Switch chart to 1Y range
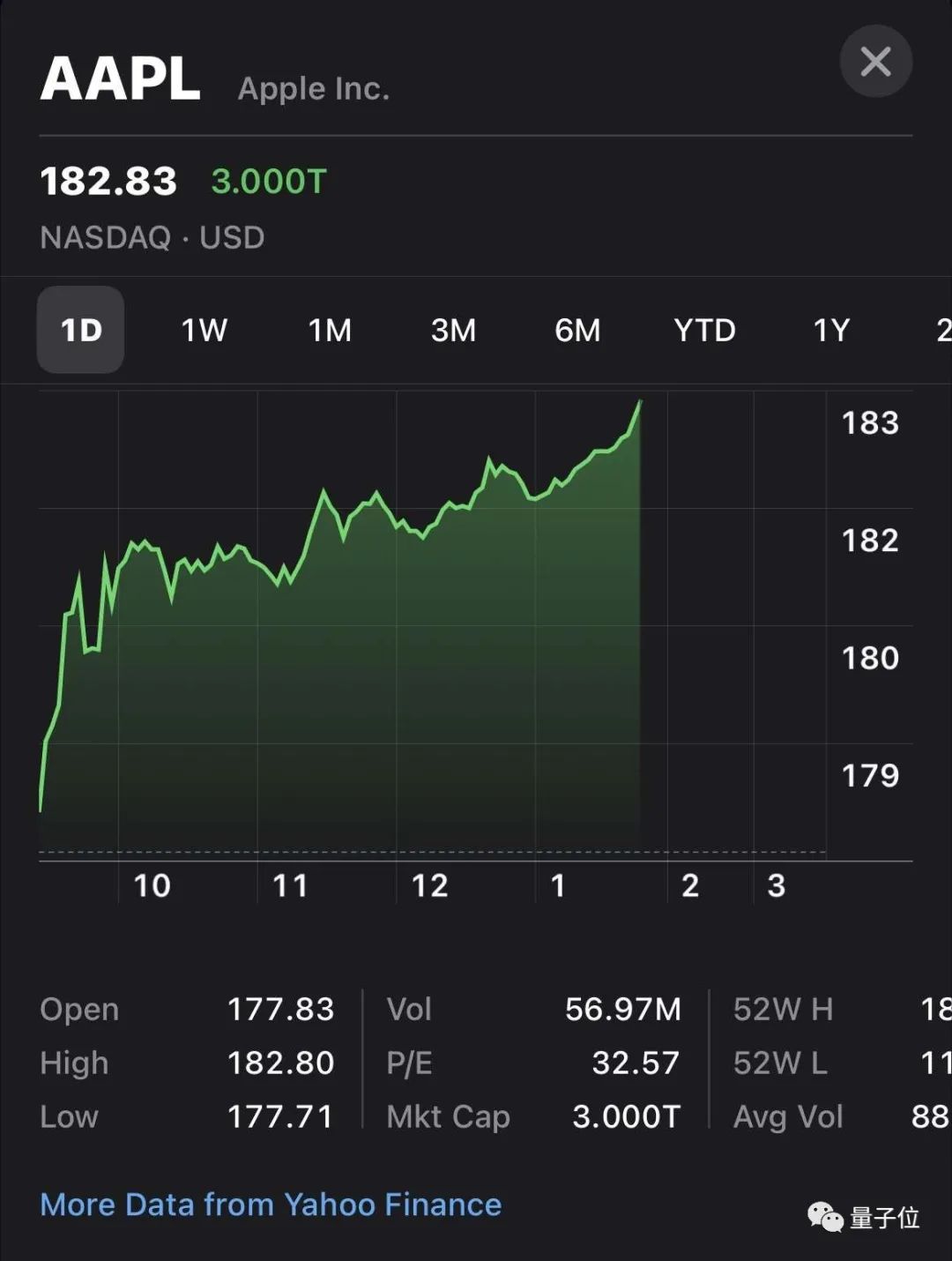This screenshot has height=1261, width=952. 830,330
